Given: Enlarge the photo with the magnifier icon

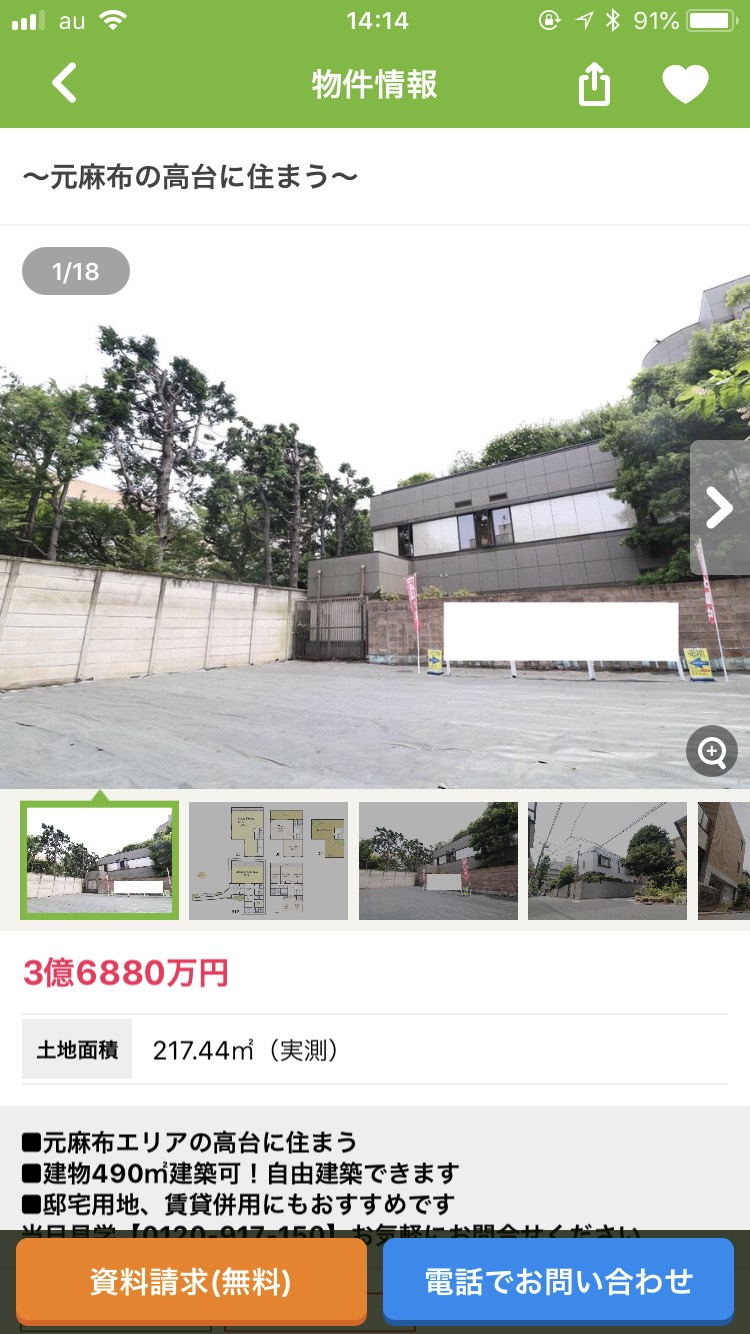Looking at the screenshot, I should (712, 752).
